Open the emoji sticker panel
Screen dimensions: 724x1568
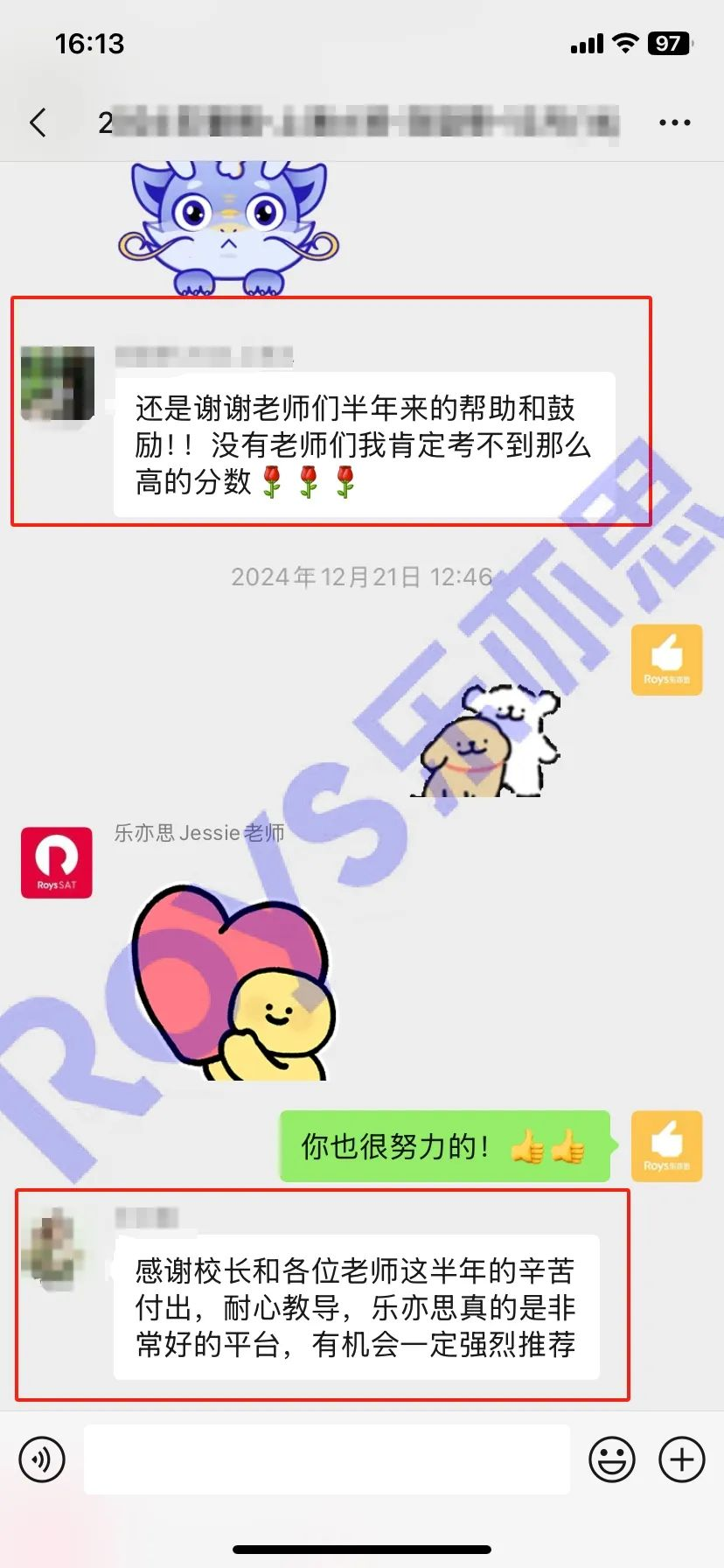611,1459
